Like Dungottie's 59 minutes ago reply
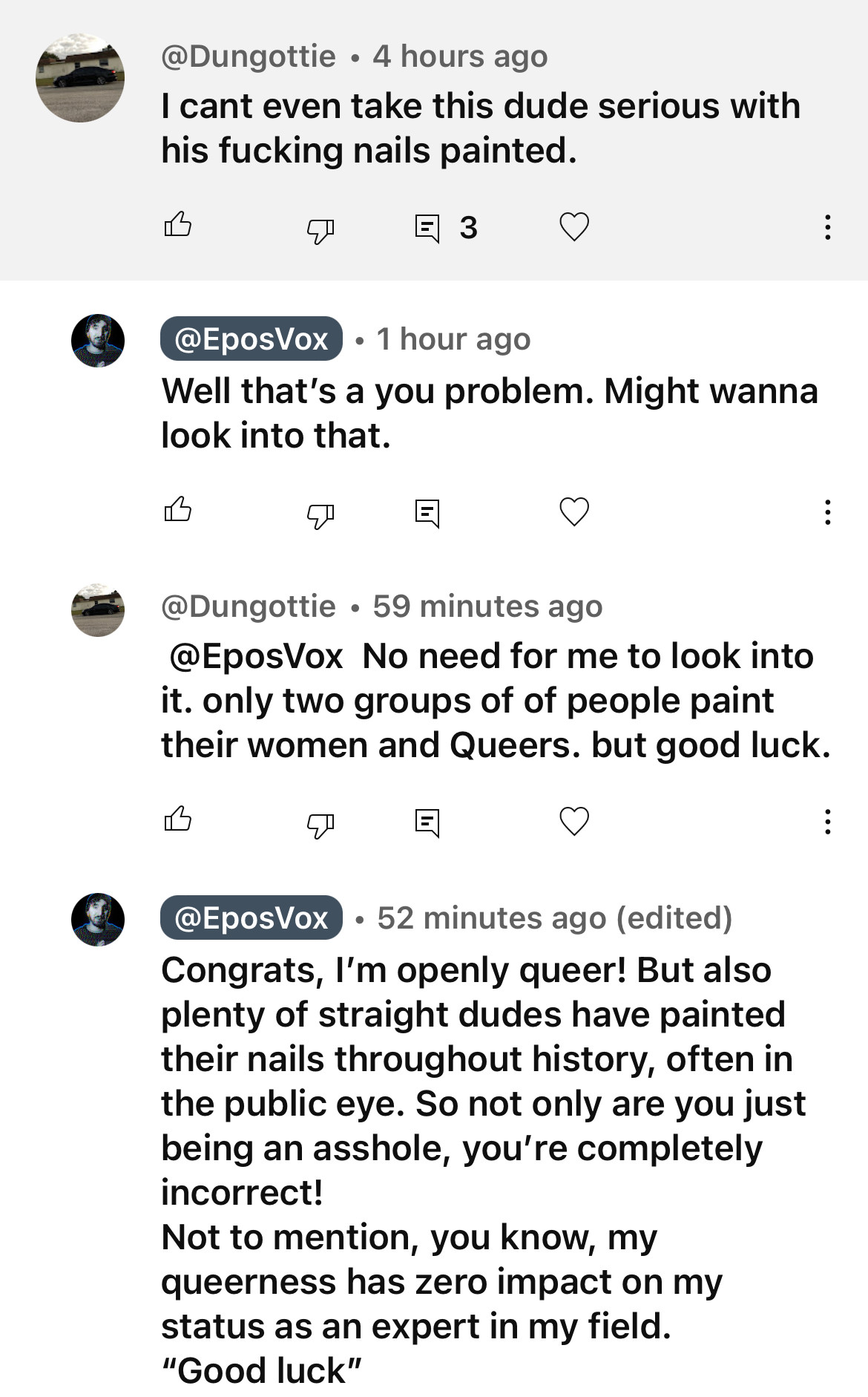The image size is (868, 1397). [177, 819]
